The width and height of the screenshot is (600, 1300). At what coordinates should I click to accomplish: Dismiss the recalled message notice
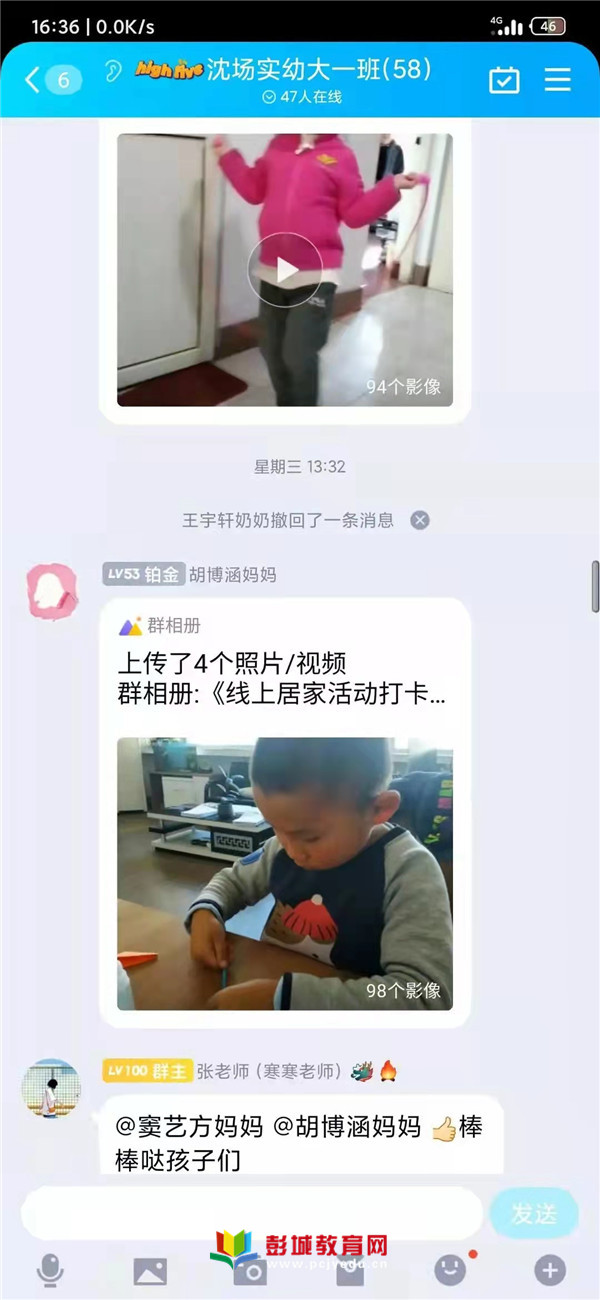coord(420,520)
